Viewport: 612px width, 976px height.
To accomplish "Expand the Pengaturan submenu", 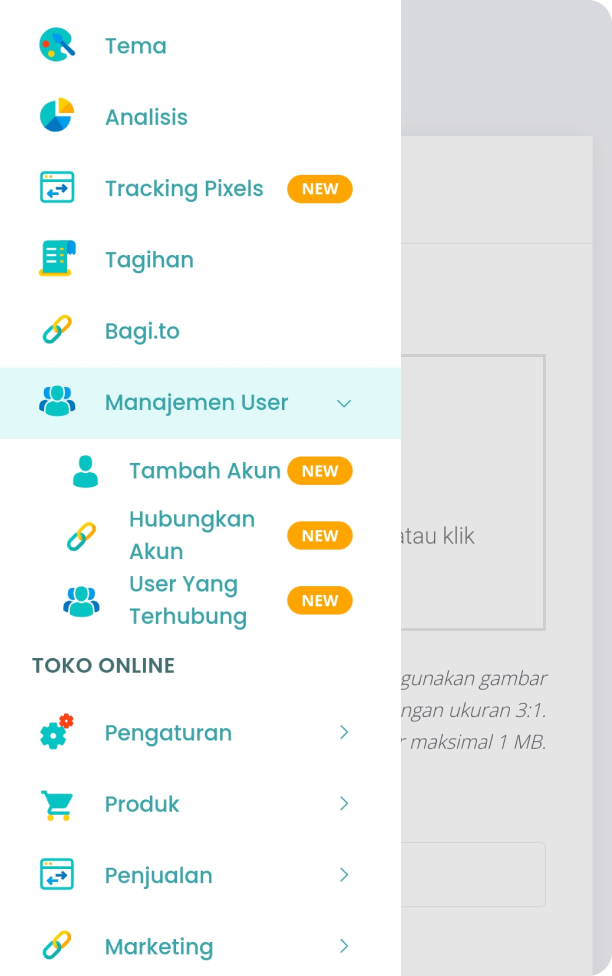I will (x=343, y=733).
